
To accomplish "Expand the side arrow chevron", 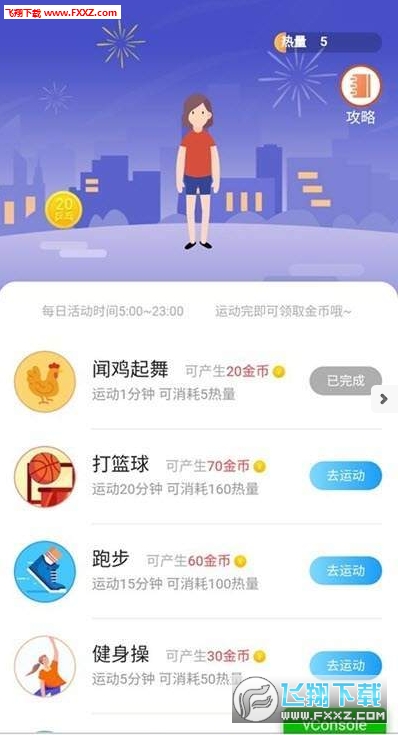I will click(384, 399).
